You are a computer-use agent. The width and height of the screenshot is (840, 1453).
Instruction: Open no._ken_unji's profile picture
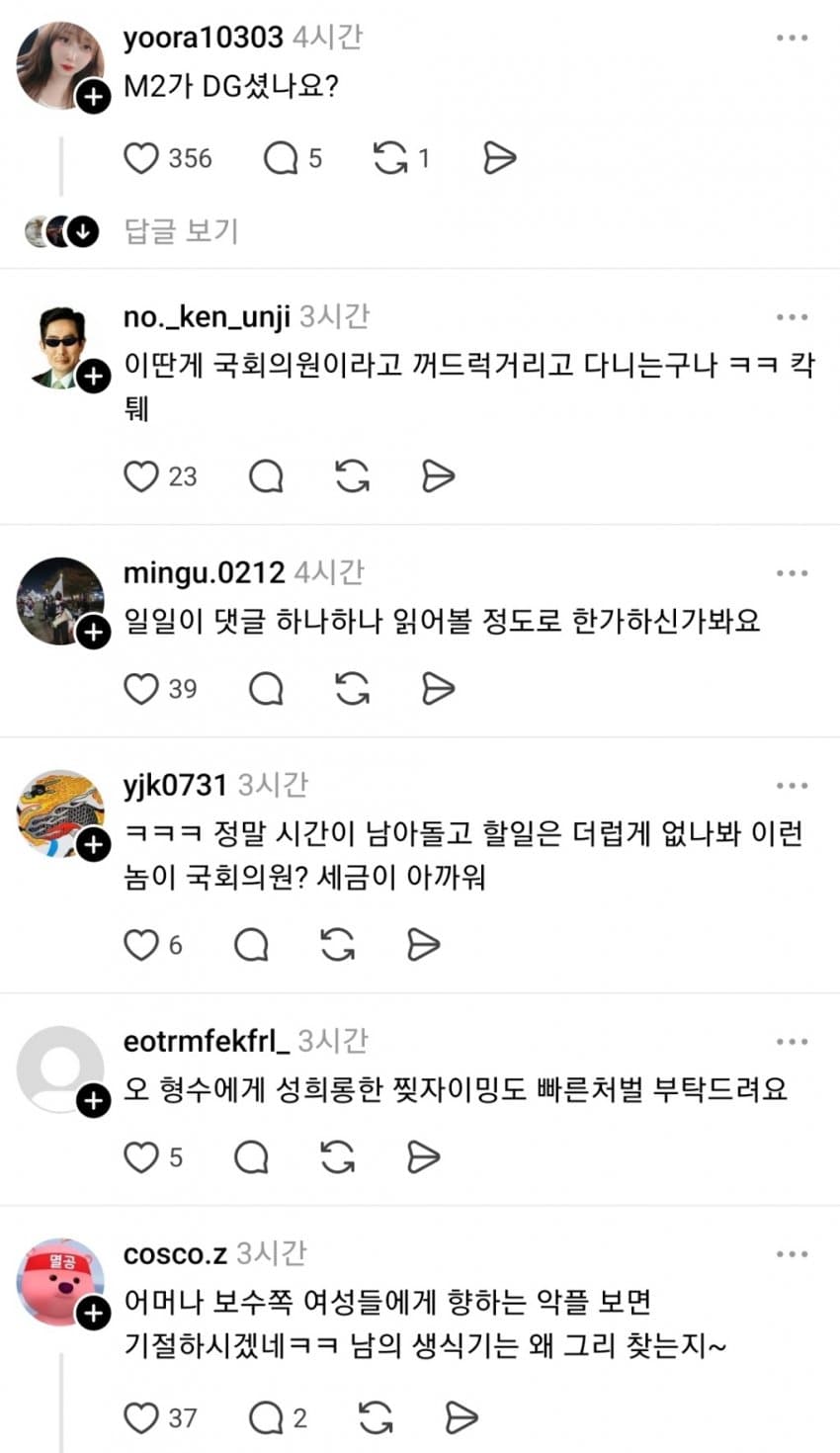point(59,346)
